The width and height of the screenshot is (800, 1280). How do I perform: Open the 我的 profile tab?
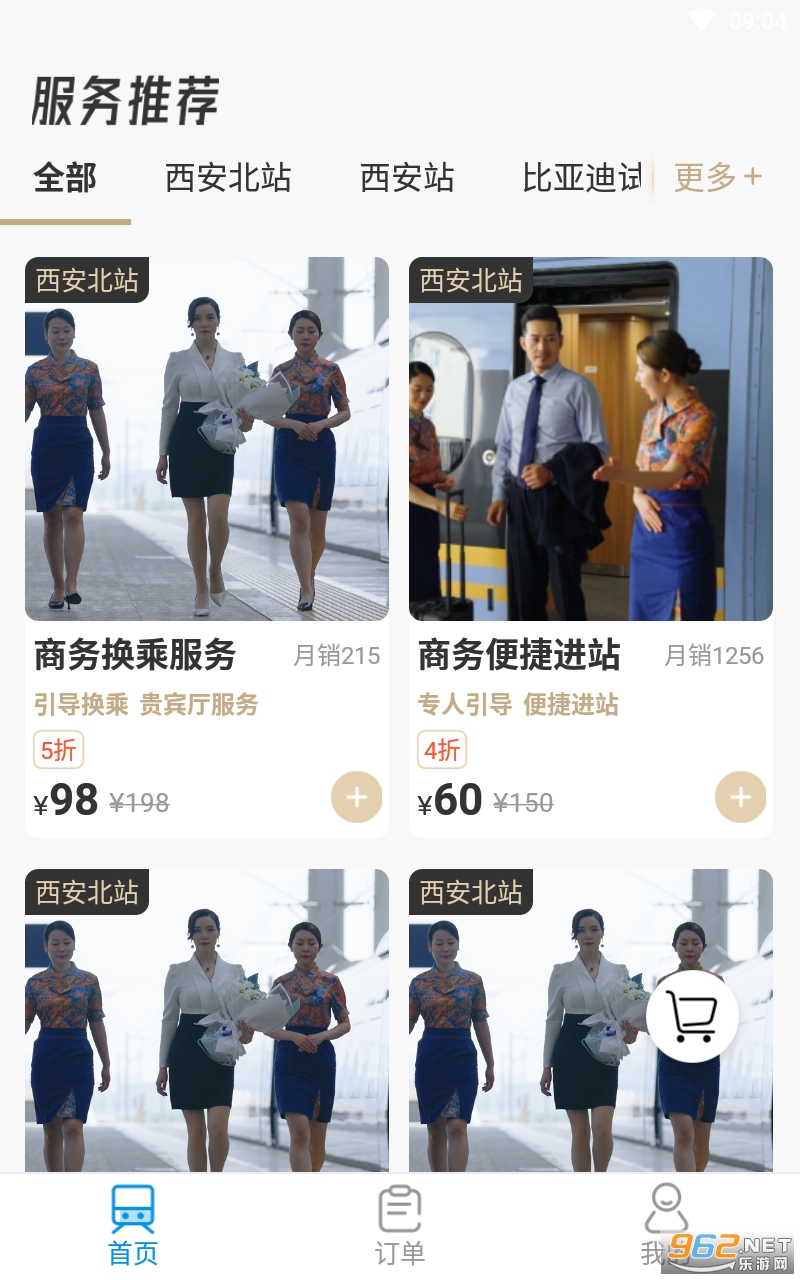[x=666, y=1226]
